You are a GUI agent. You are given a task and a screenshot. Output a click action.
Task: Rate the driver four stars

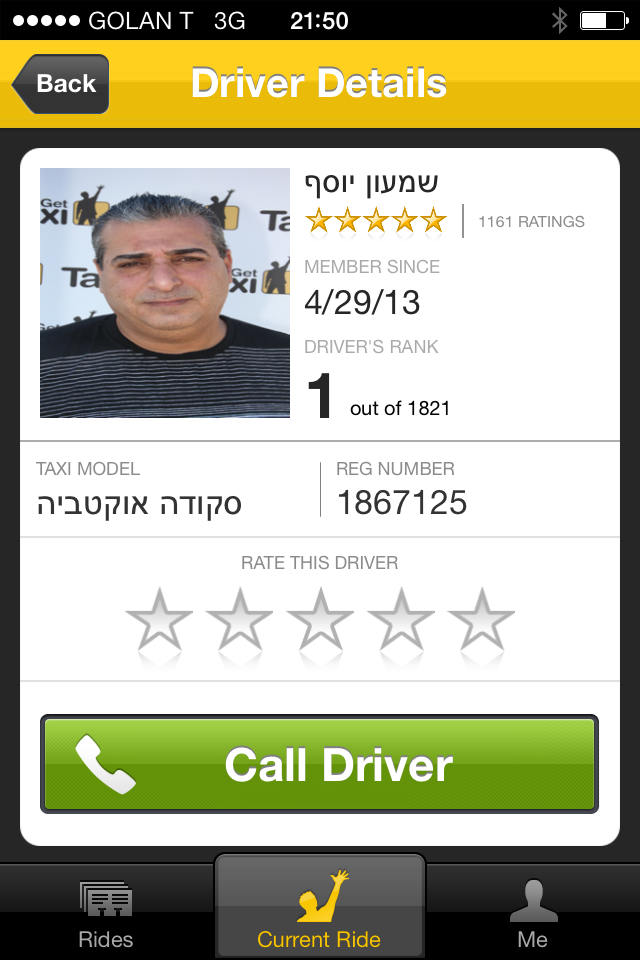401,620
